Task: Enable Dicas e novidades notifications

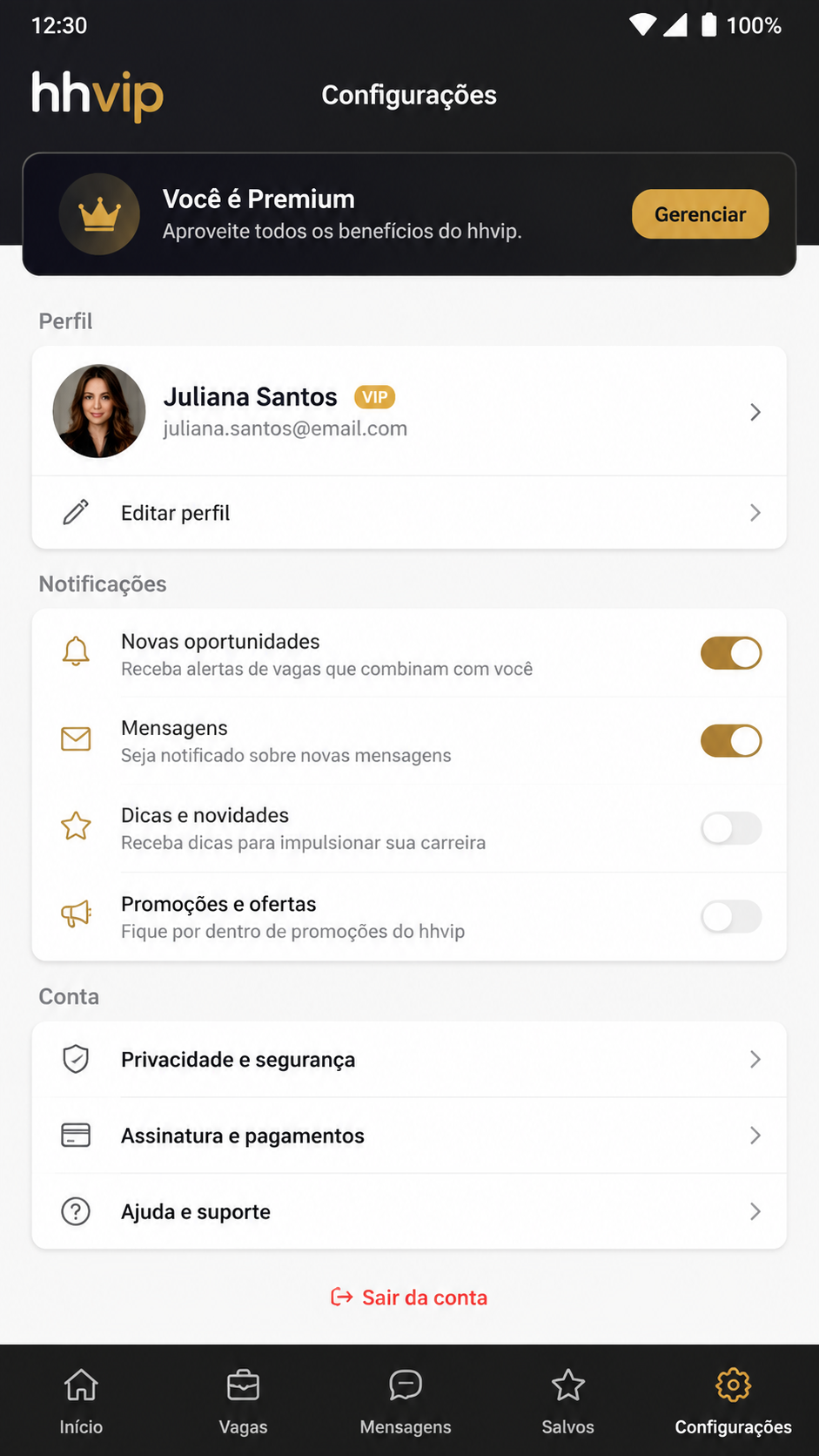Action: pyautogui.click(x=731, y=828)
